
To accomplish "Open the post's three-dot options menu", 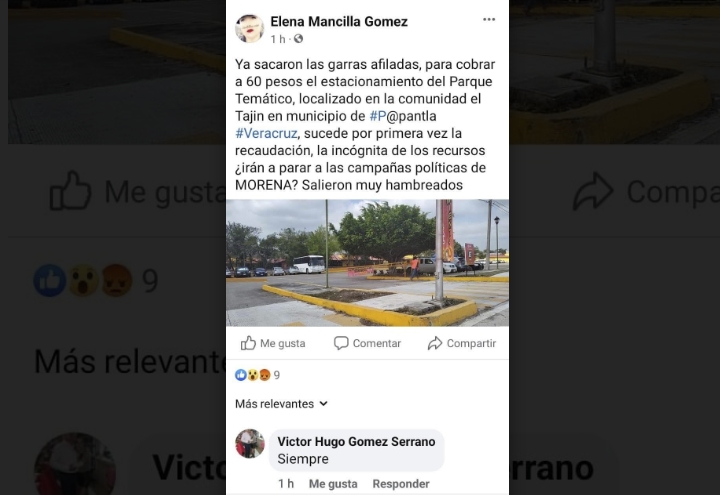I will pyautogui.click(x=488, y=20).
